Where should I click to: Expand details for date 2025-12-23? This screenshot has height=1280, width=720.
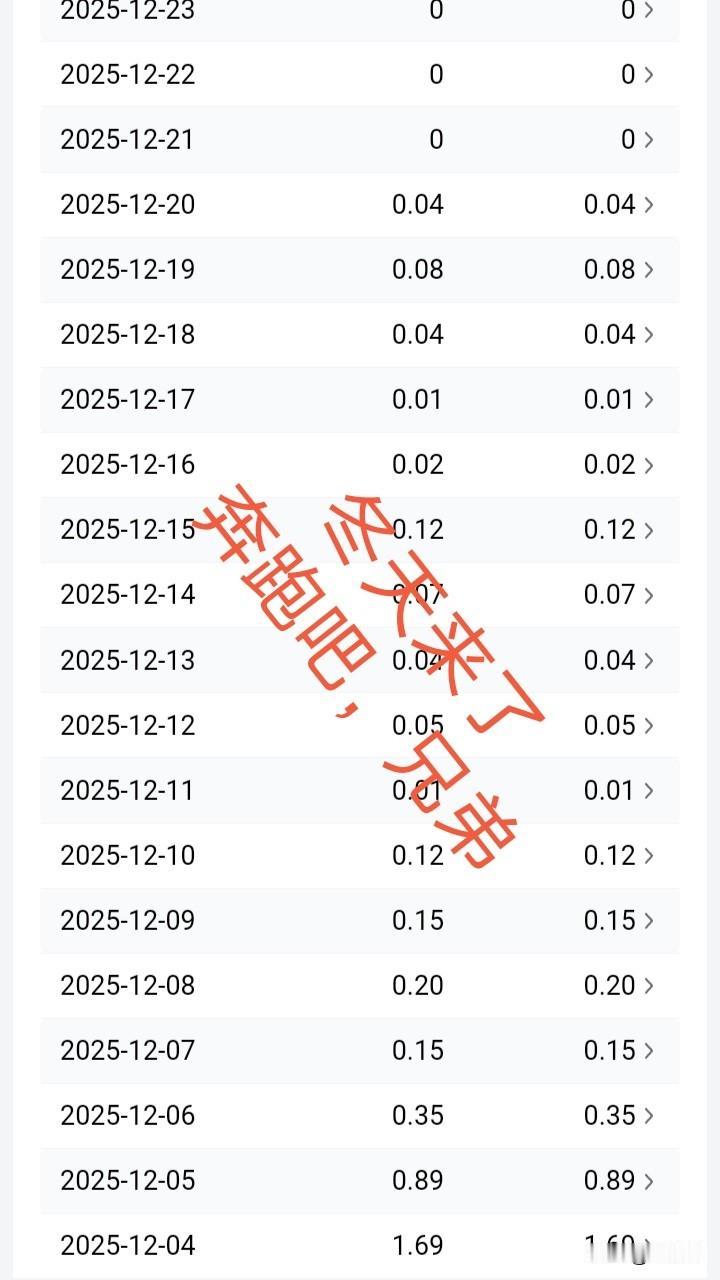tap(648, 10)
